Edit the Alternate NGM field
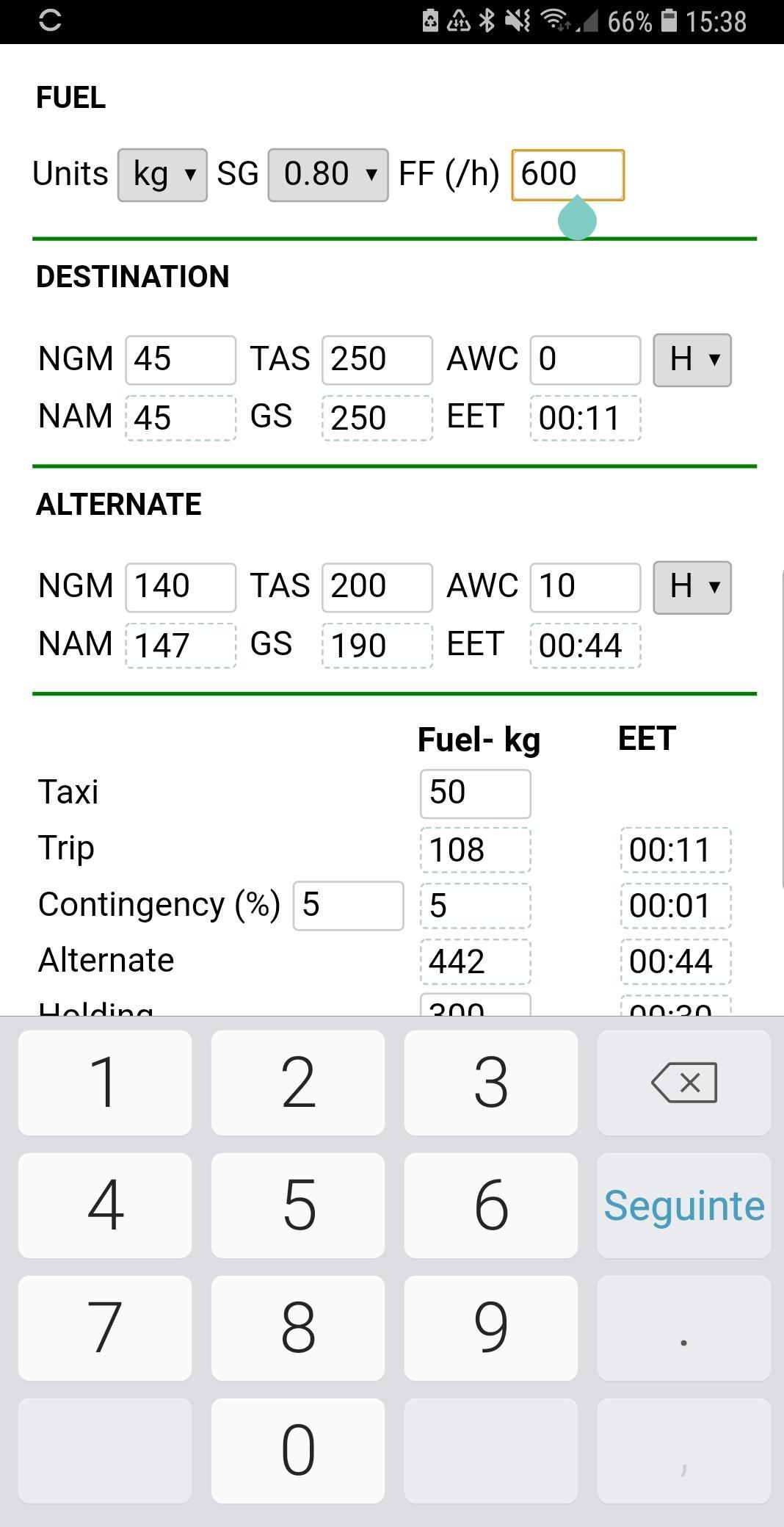Image resolution: width=784 pixels, height=1527 pixels. tap(181, 588)
